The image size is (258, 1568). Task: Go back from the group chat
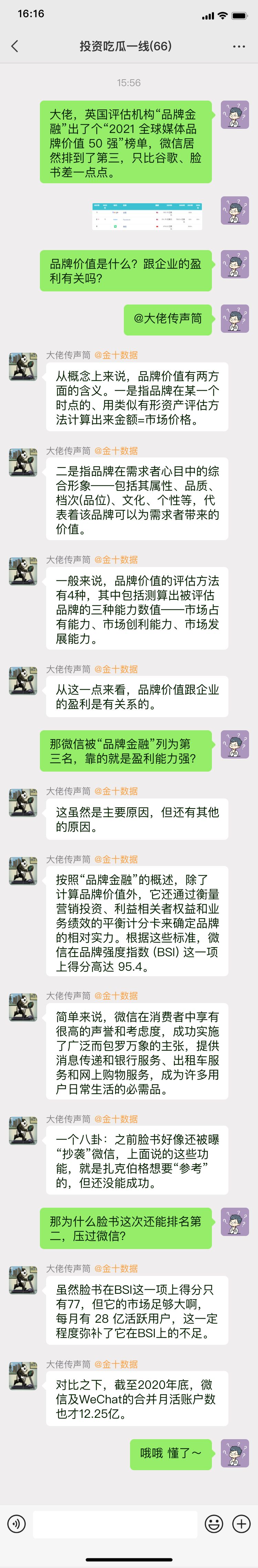click(14, 46)
